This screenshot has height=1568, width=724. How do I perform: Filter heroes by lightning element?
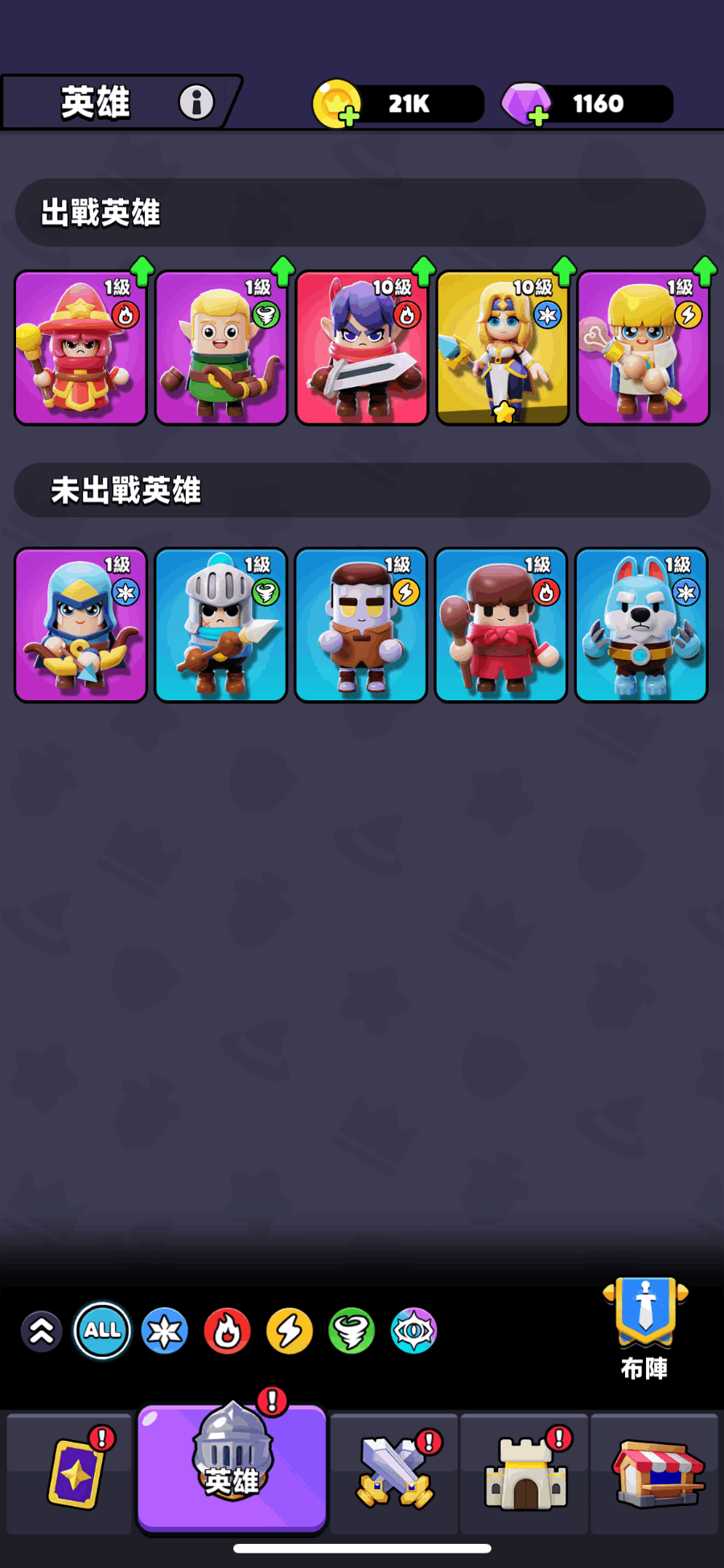pos(290,1331)
